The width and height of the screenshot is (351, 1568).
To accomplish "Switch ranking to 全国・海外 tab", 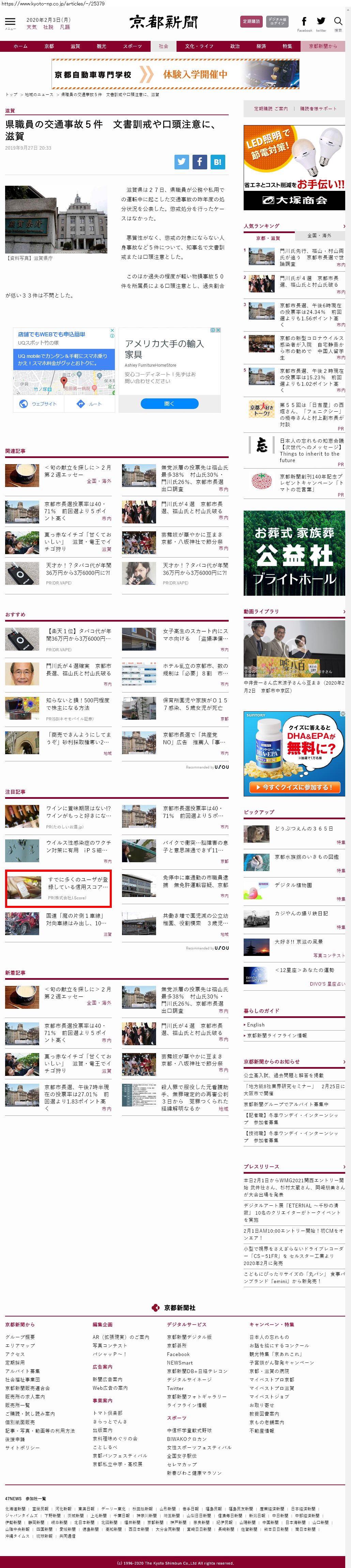I will point(319,235).
